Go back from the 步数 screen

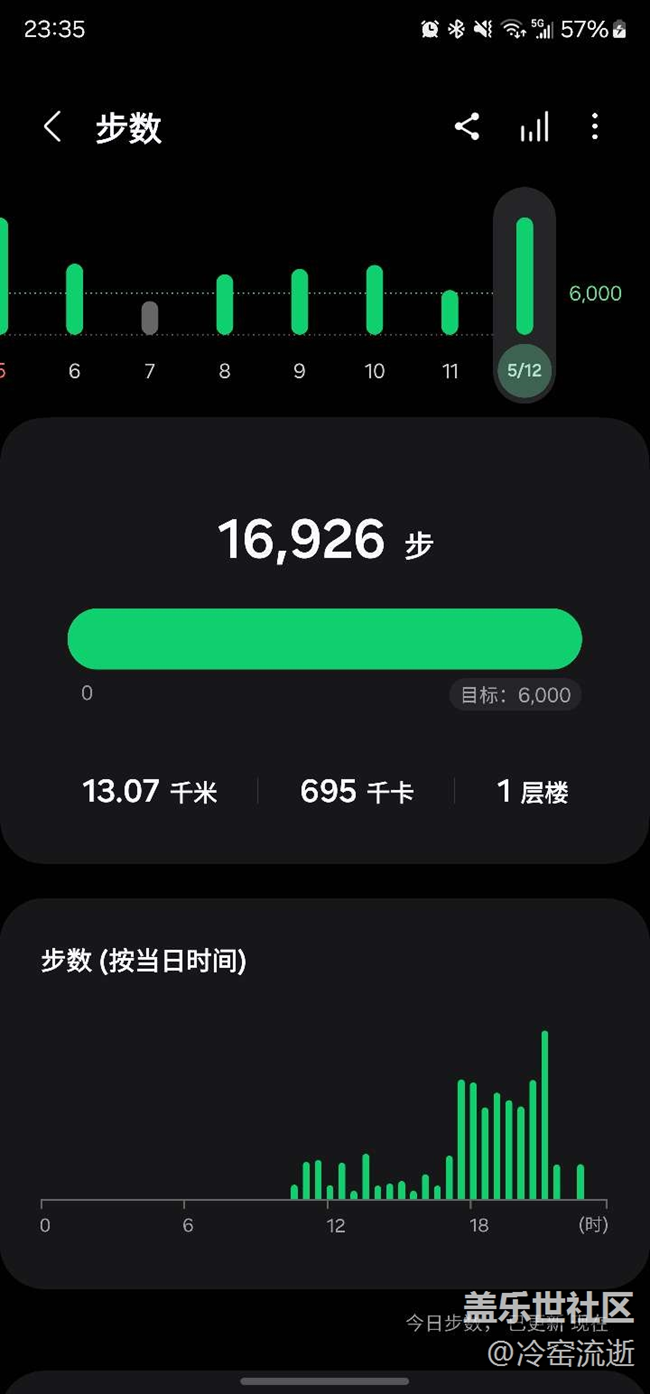(x=53, y=127)
